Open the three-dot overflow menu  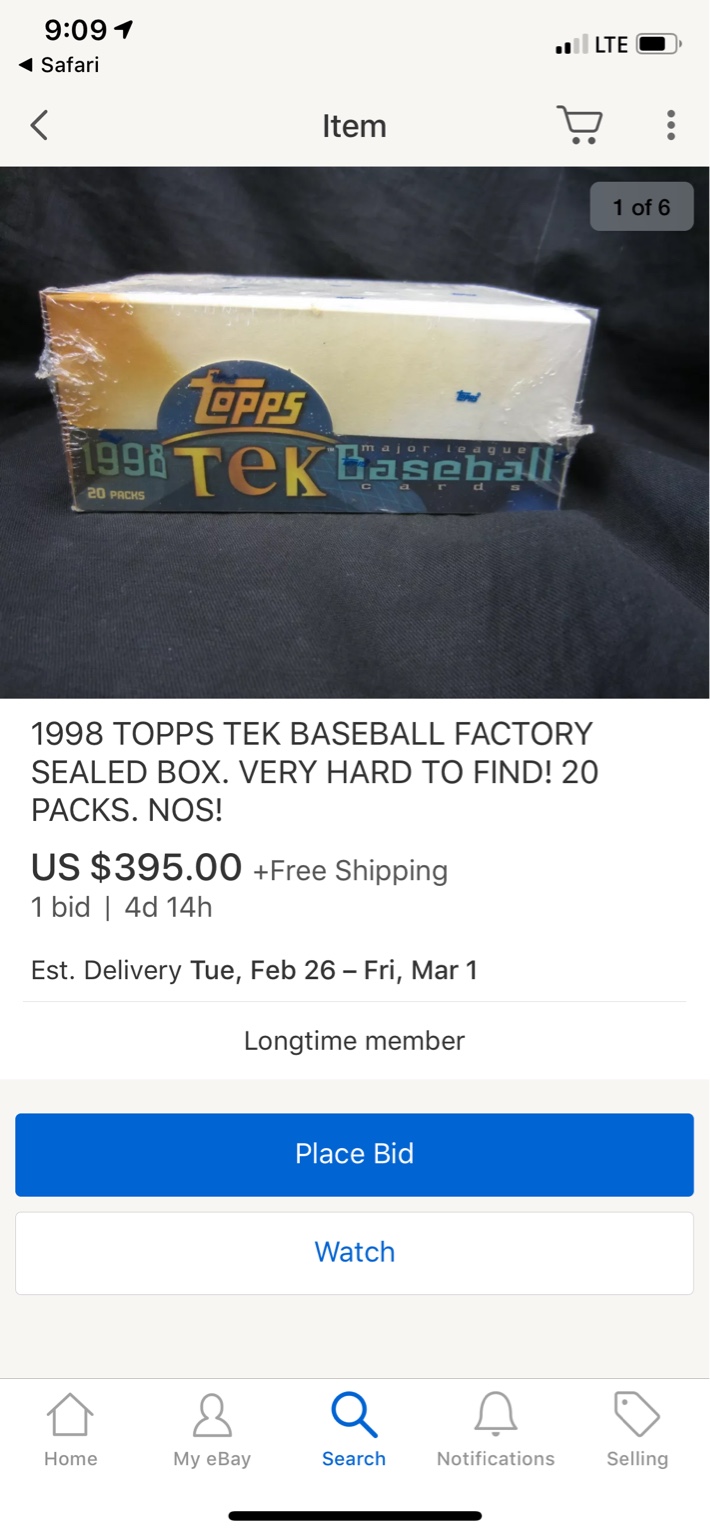pos(671,126)
